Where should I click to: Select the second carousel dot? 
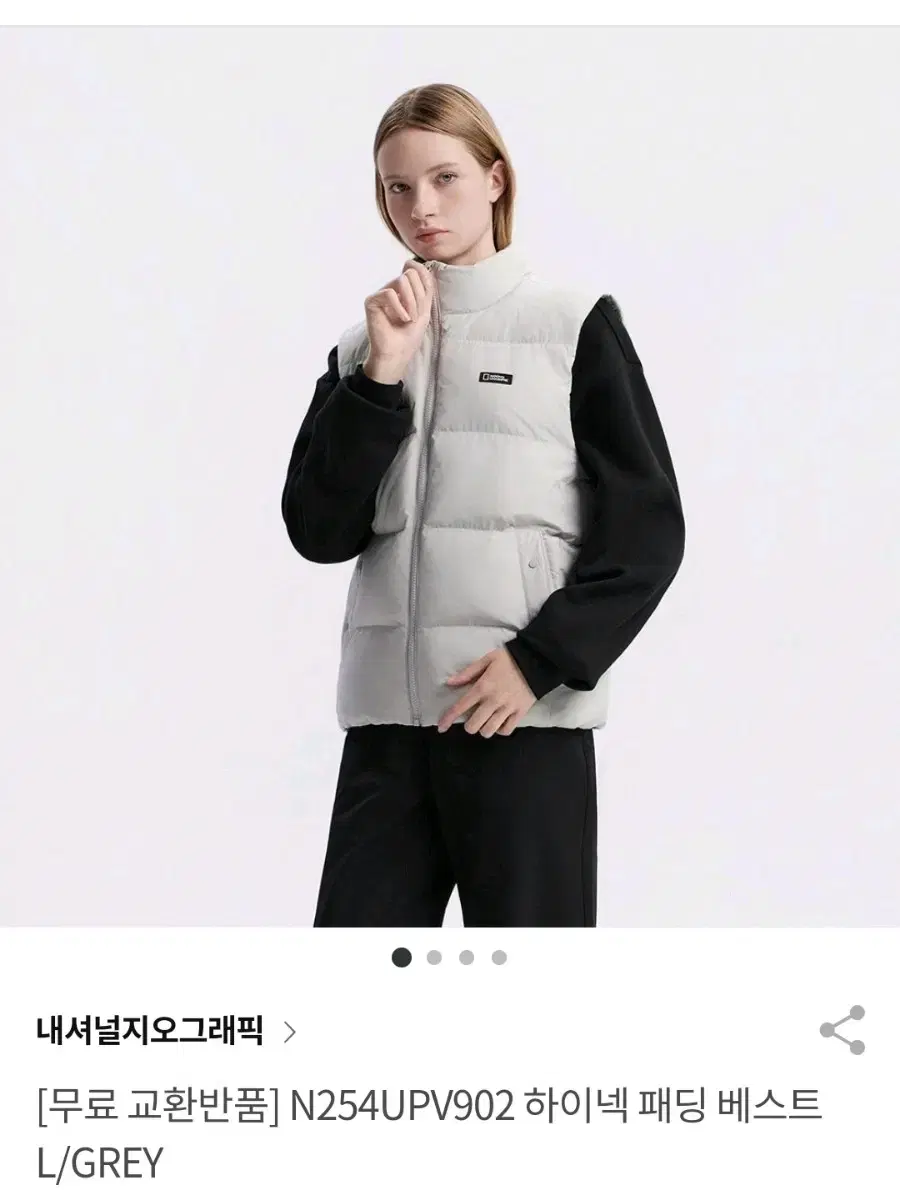pos(432,958)
